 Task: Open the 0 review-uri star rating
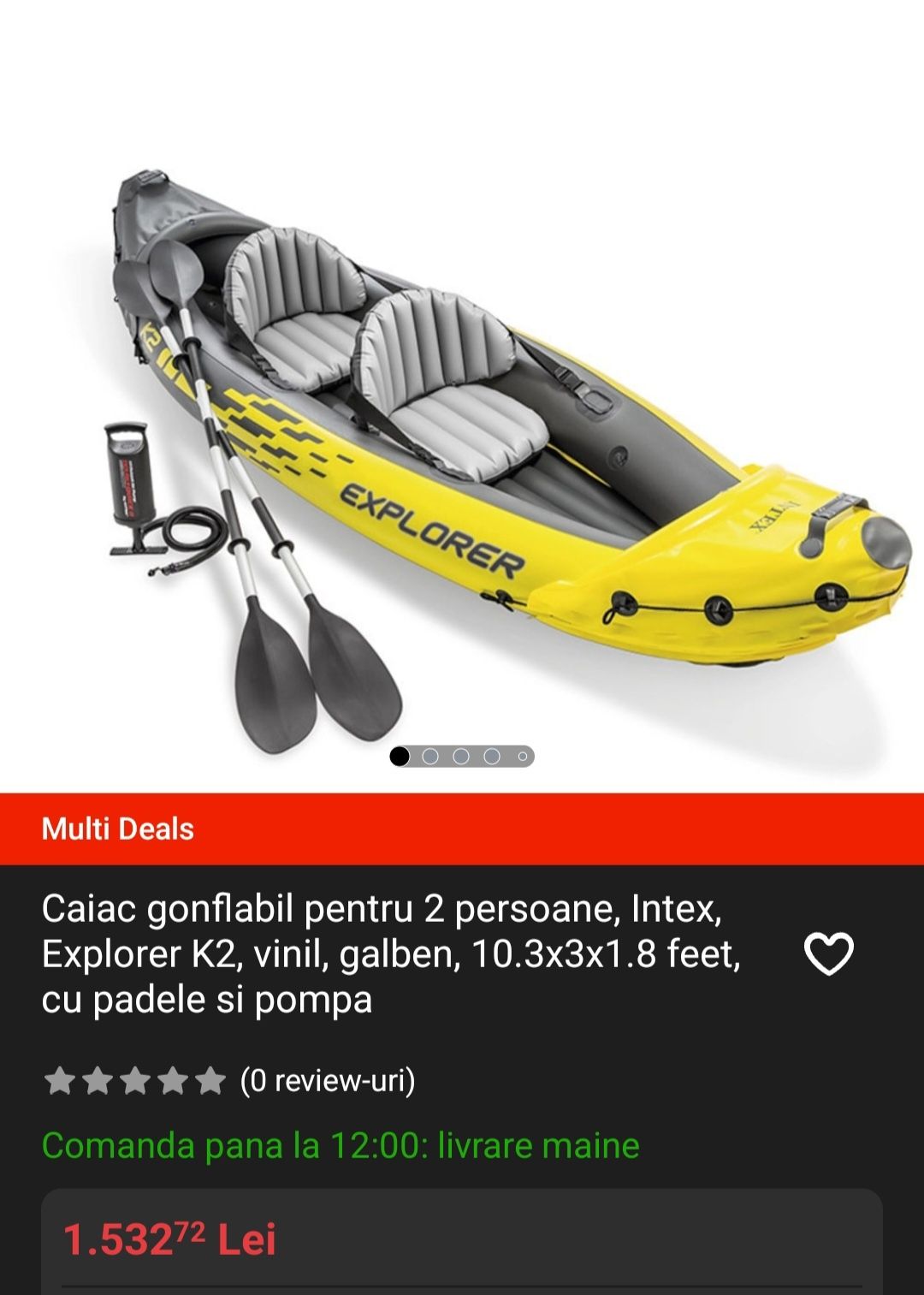(x=229, y=1081)
